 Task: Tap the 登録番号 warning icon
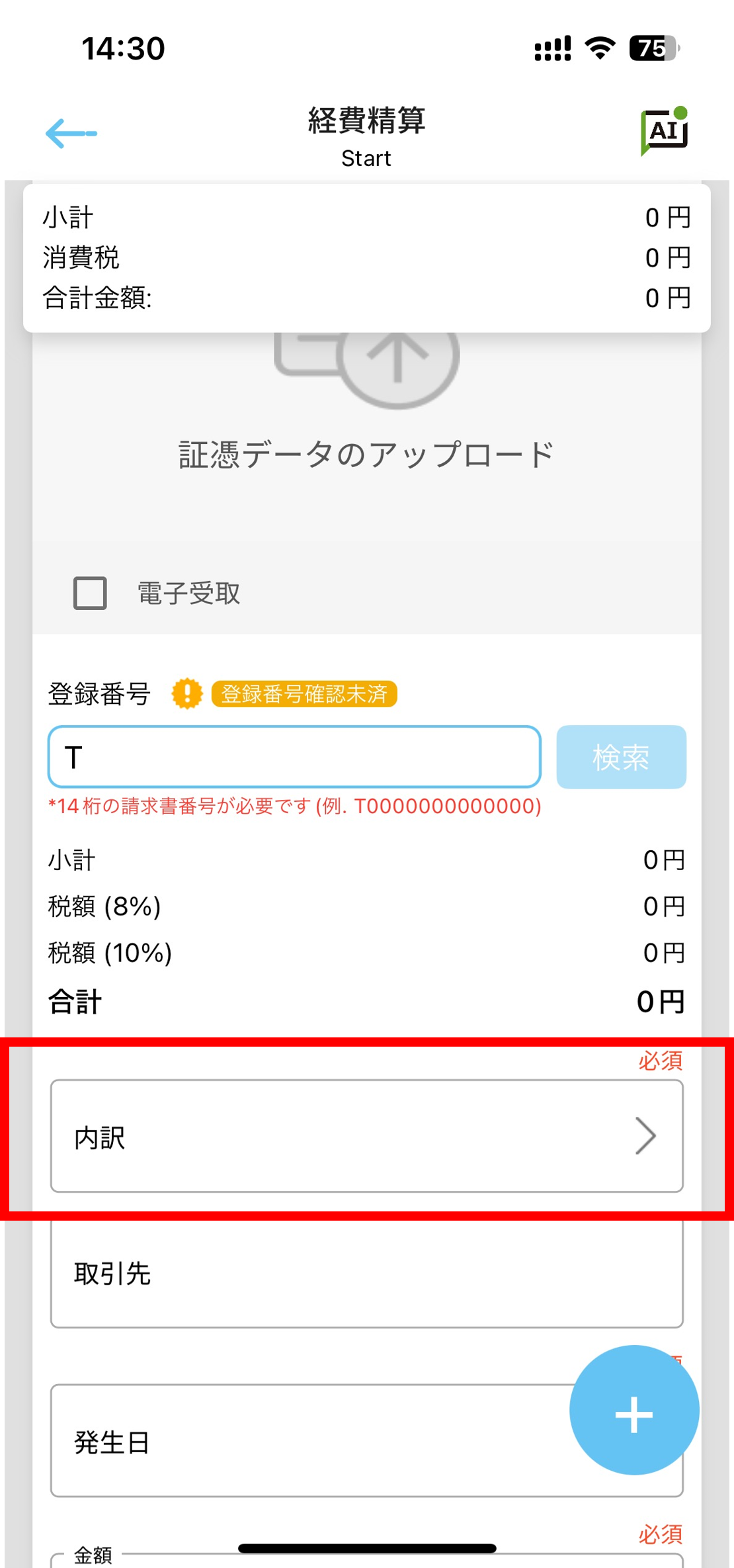coord(187,694)
